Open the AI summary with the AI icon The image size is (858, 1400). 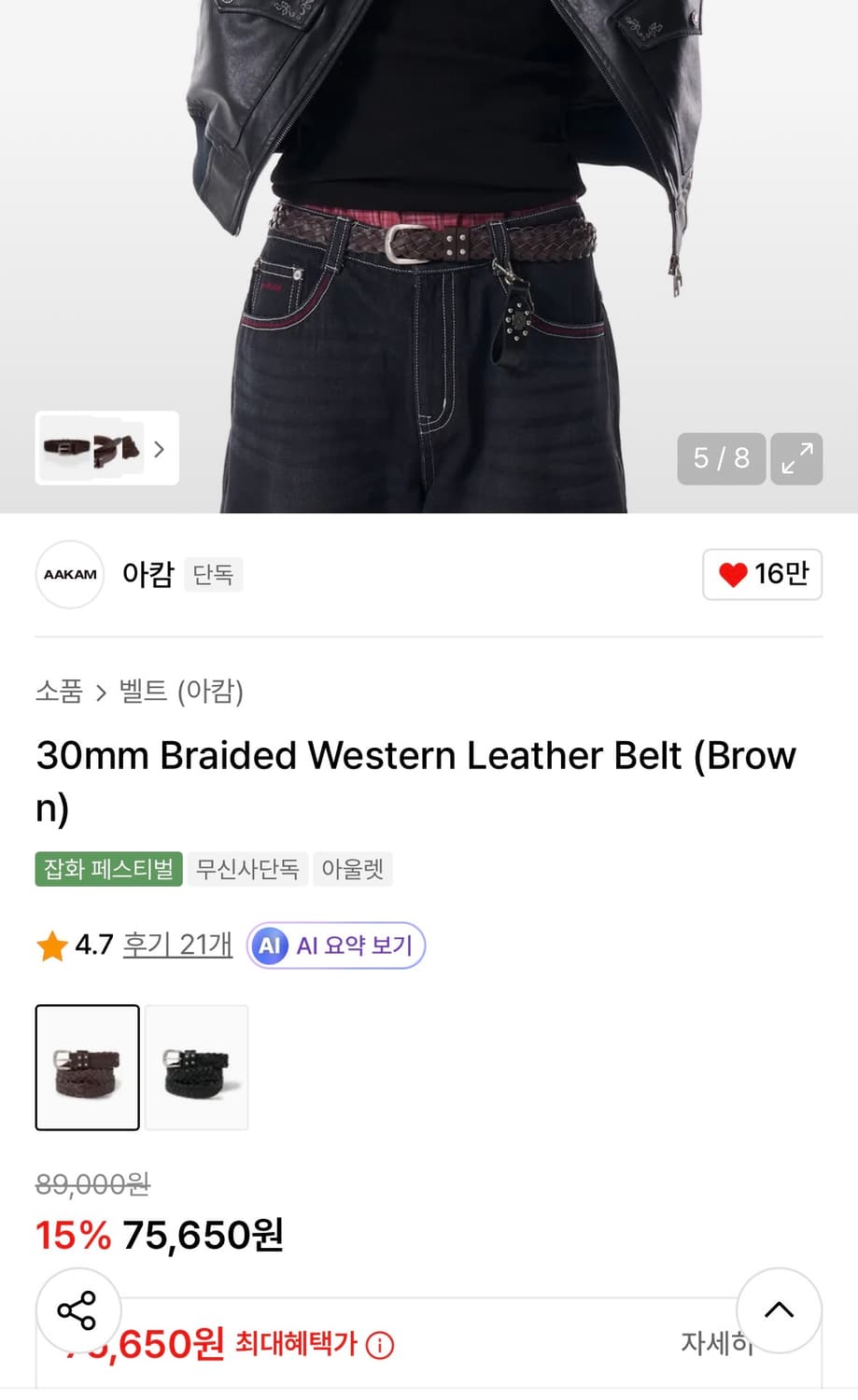269,945
